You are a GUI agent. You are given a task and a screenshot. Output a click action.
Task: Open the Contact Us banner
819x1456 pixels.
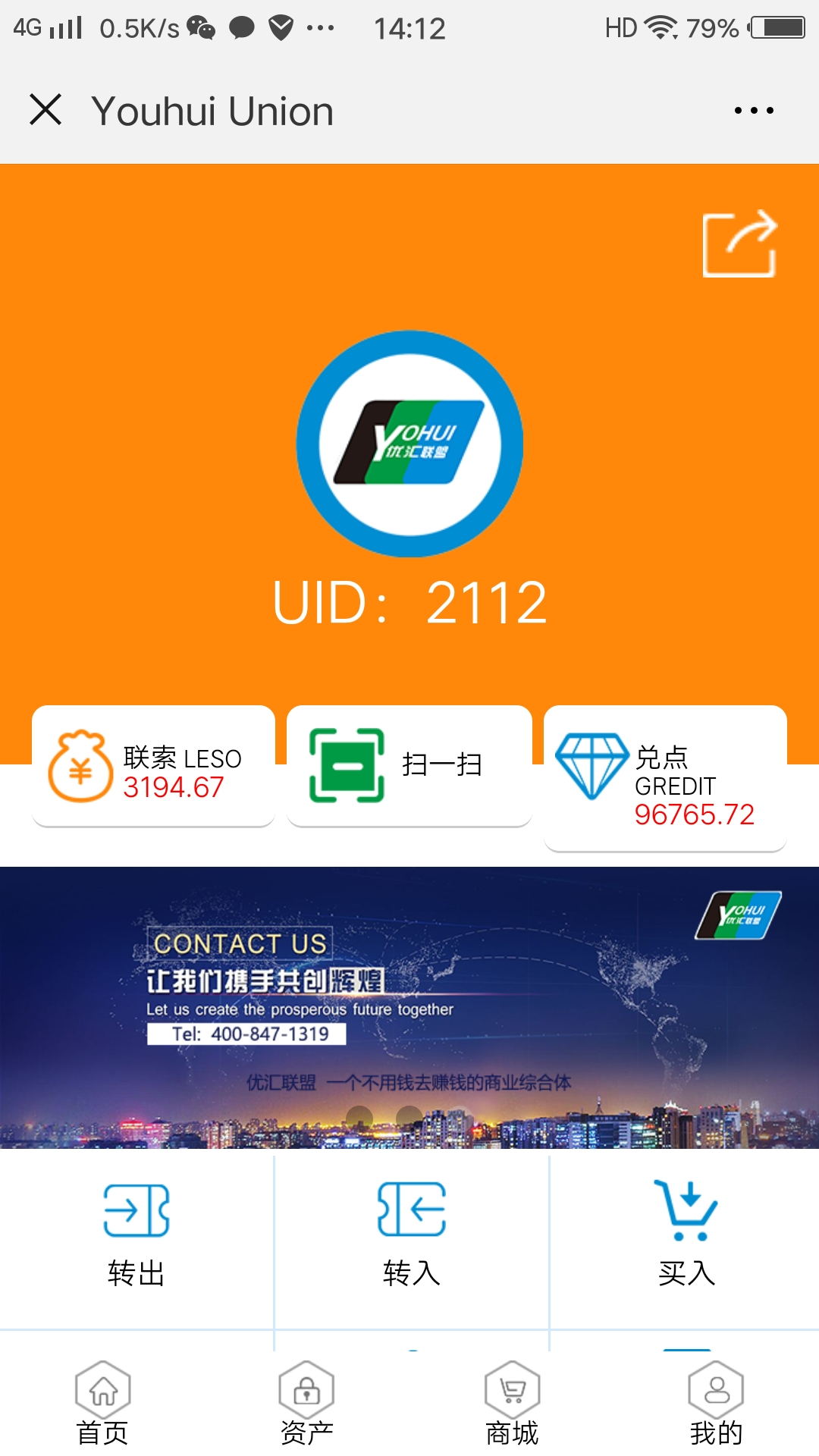[409, 1007]
